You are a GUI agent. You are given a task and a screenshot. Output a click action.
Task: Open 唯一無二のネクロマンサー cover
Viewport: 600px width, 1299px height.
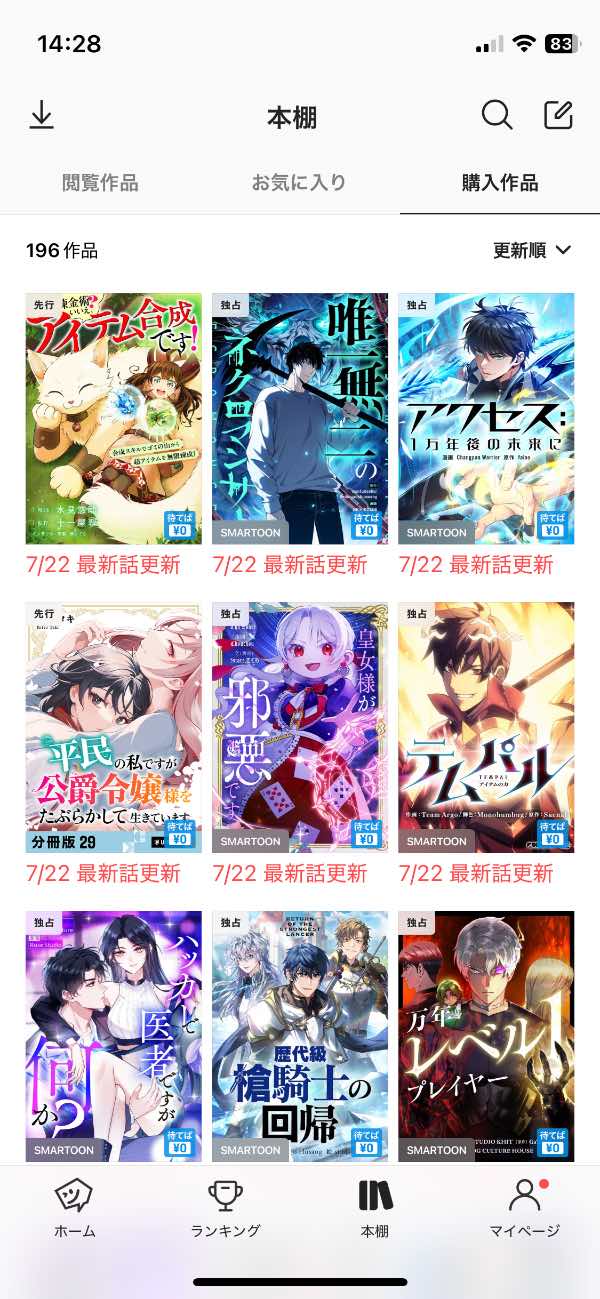[x=300, y=418]
